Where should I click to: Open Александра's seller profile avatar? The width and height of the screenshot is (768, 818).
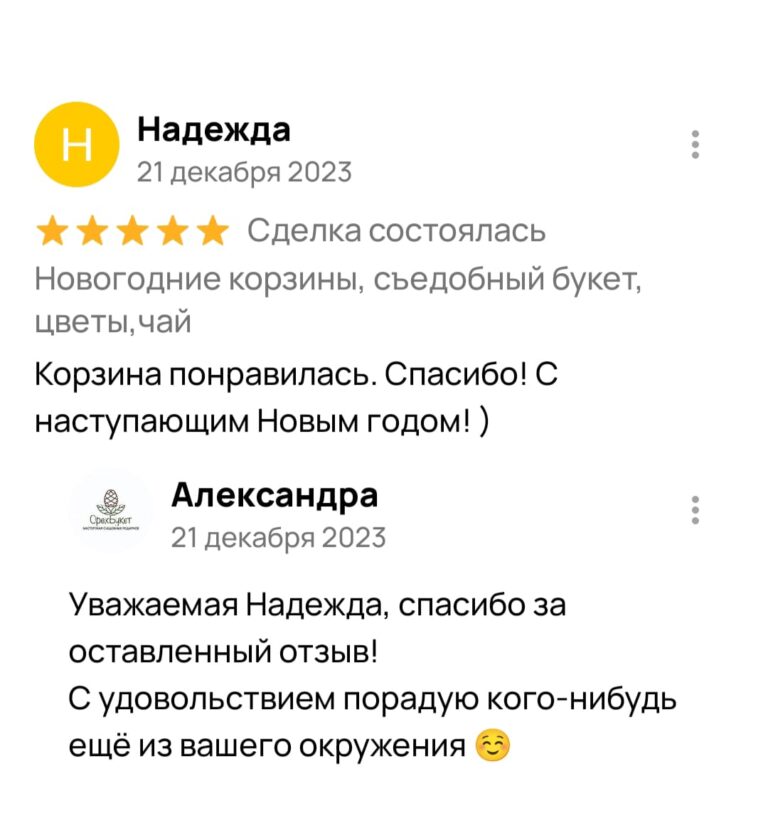click(112, 511)
